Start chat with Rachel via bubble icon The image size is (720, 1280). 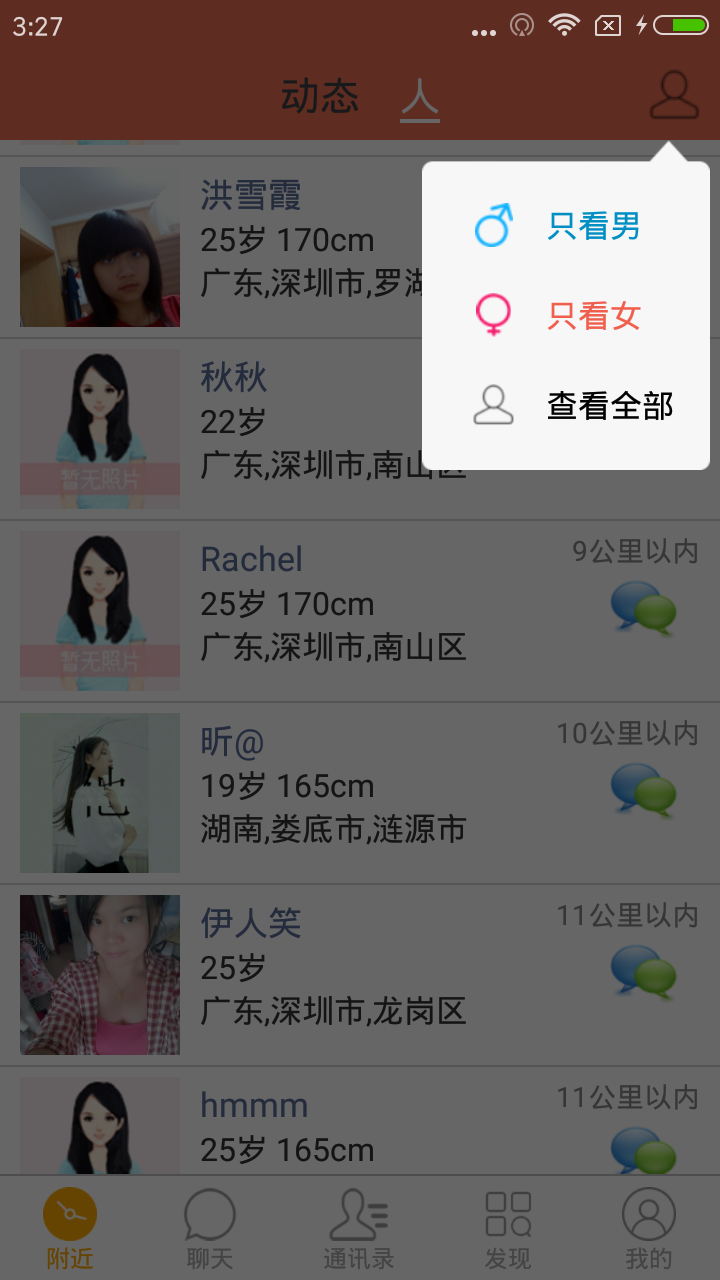tap(643, 609)
